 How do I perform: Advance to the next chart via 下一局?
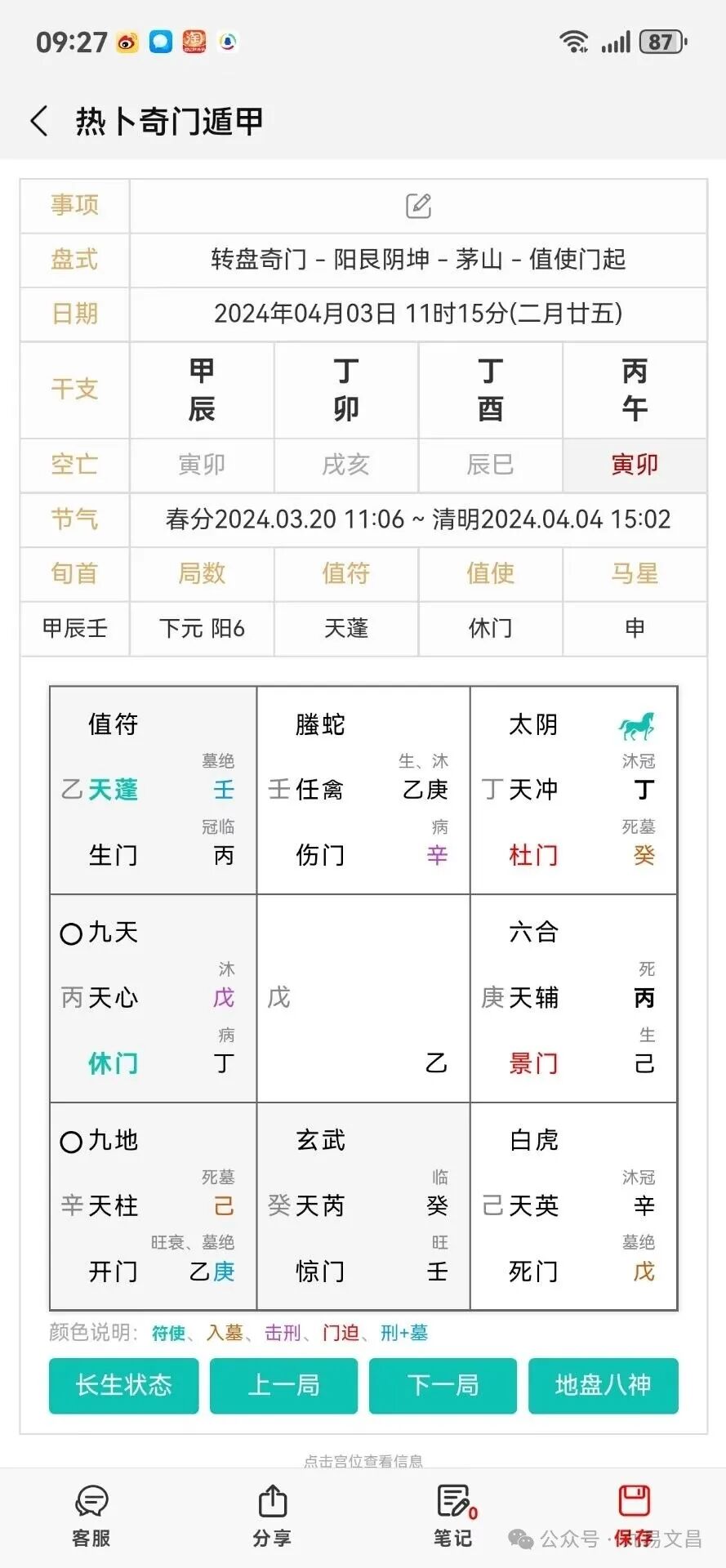(443, 1386)
